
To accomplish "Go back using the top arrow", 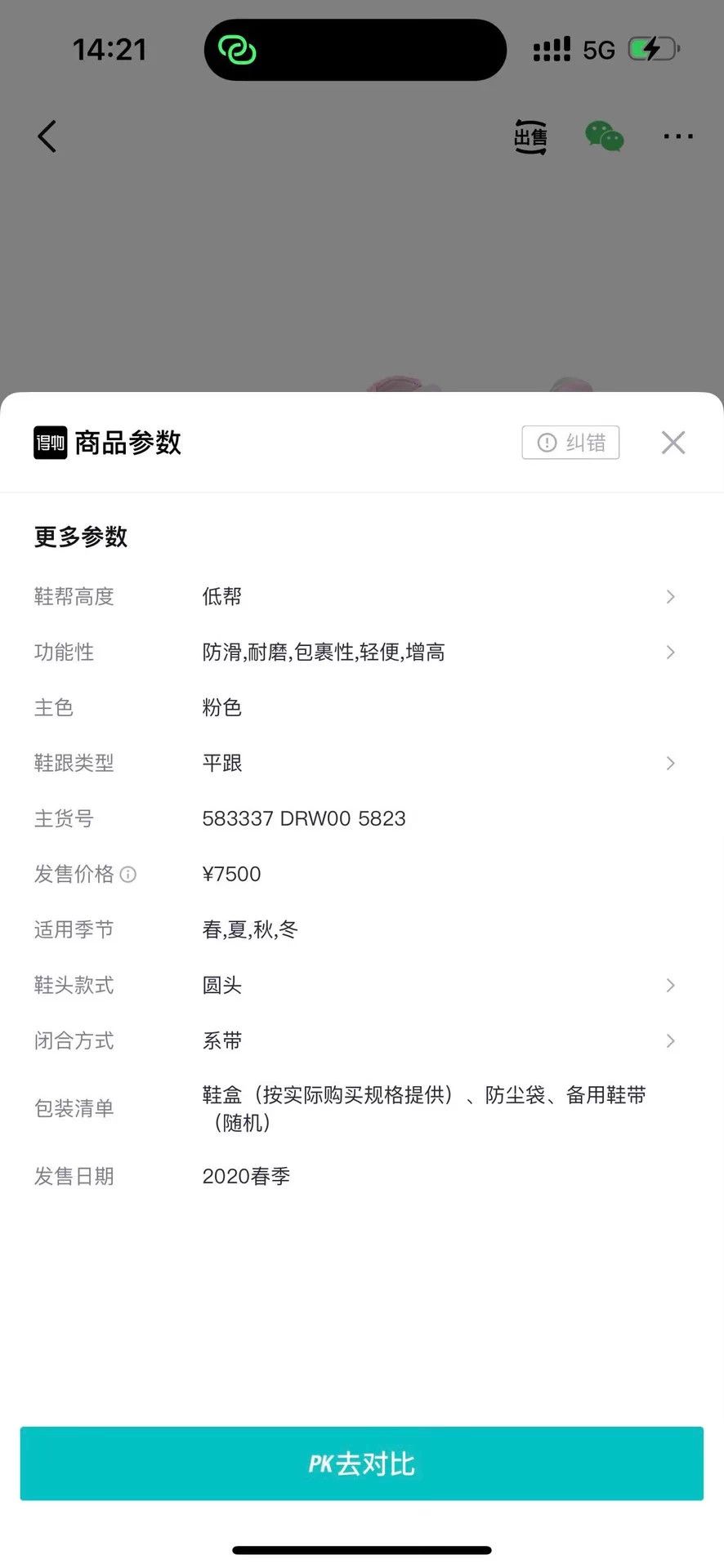I will point(47,136).
